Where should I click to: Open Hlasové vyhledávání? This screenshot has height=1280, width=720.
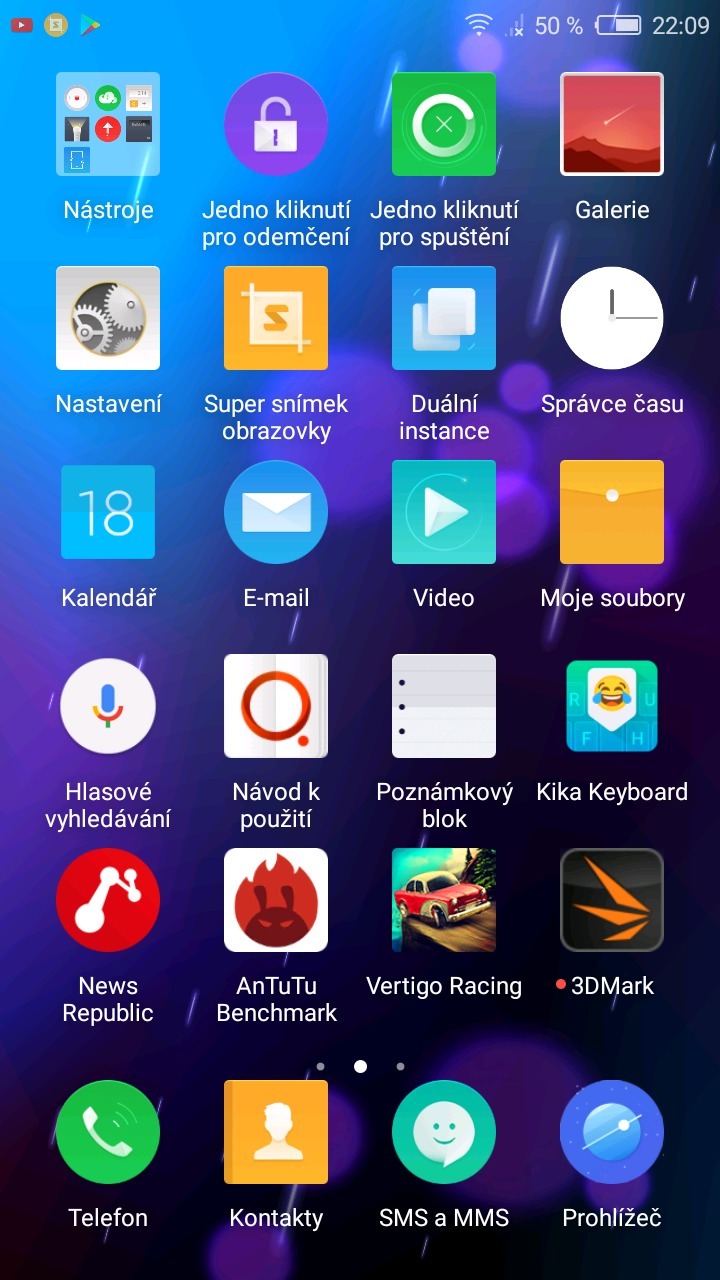click(107, 706)
